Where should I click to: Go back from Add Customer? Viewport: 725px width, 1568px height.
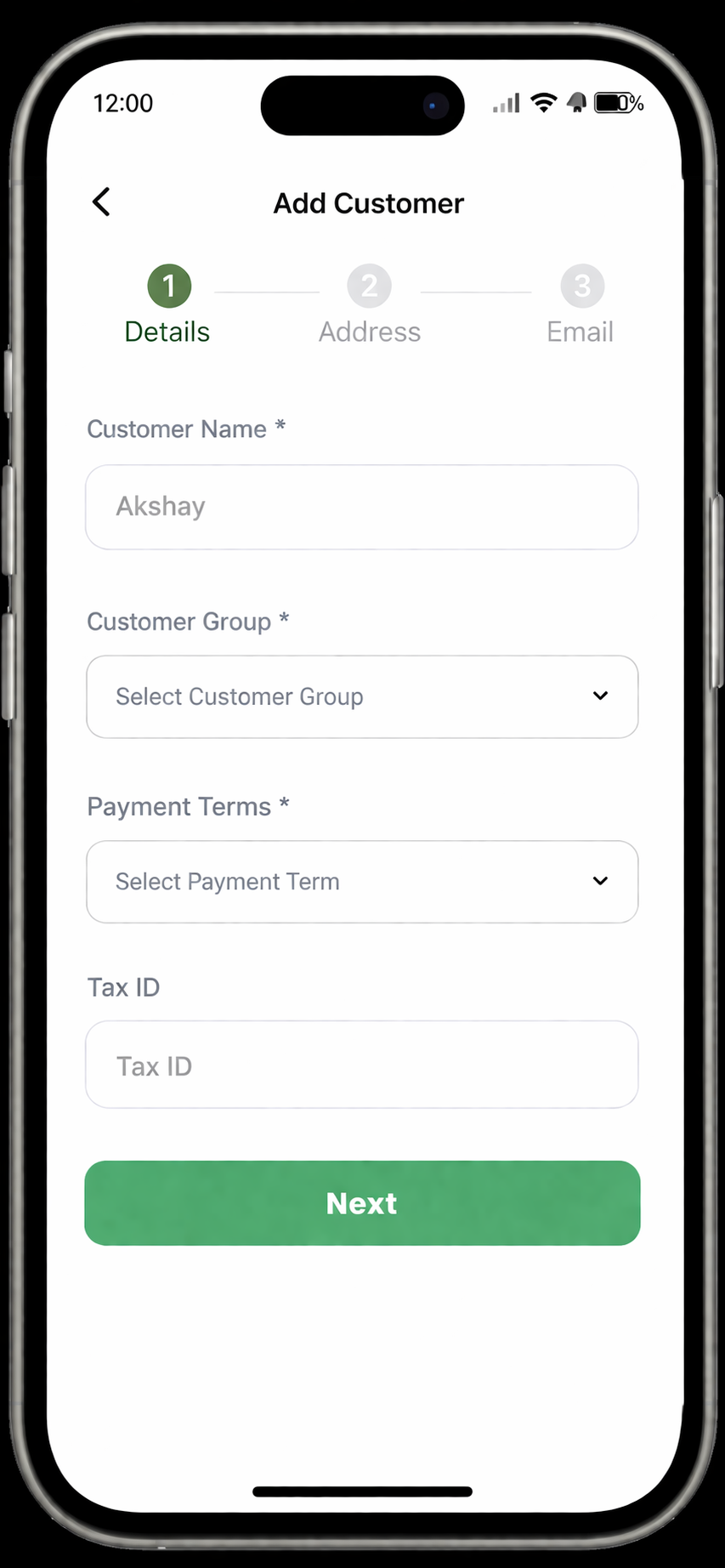tap(101, 202)
